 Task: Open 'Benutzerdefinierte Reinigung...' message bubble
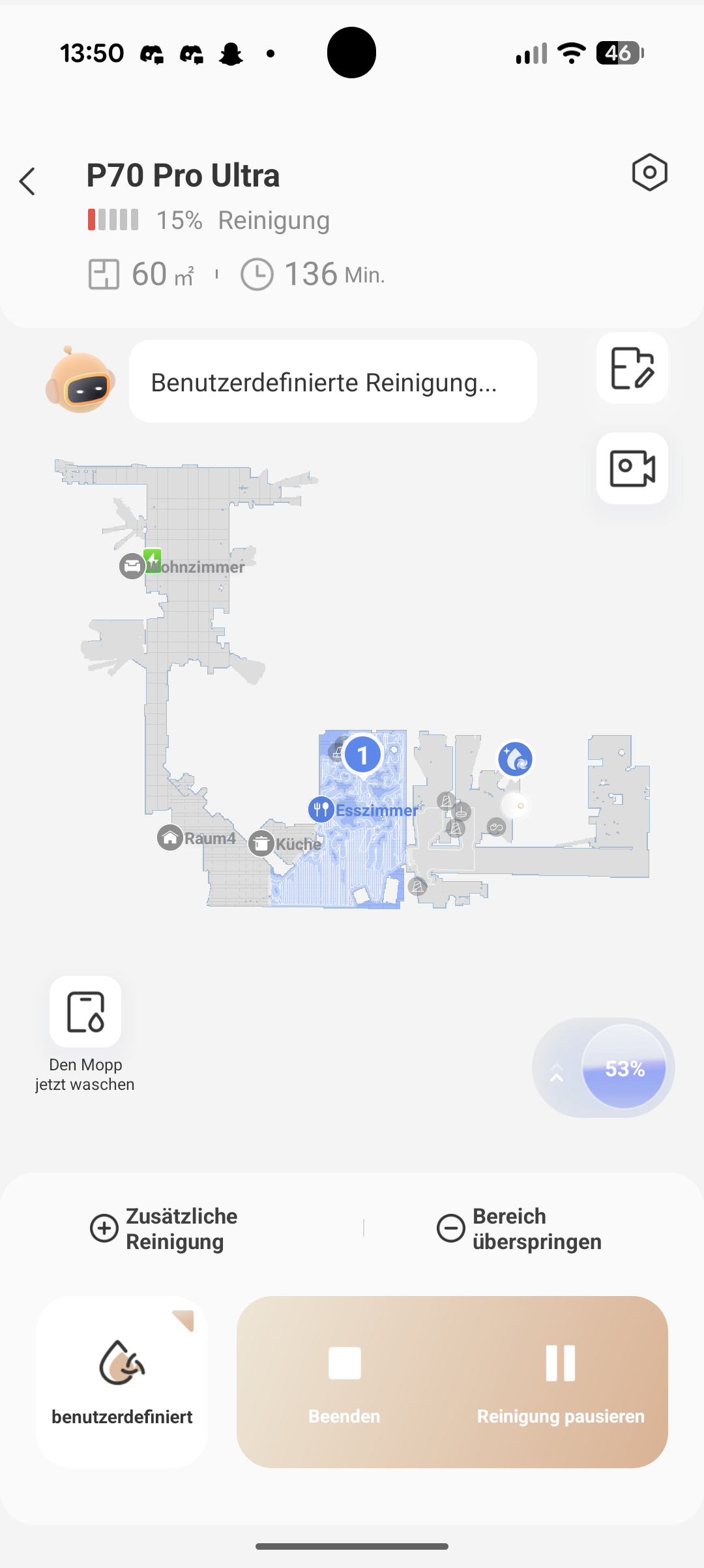click(x=332, y=382)
